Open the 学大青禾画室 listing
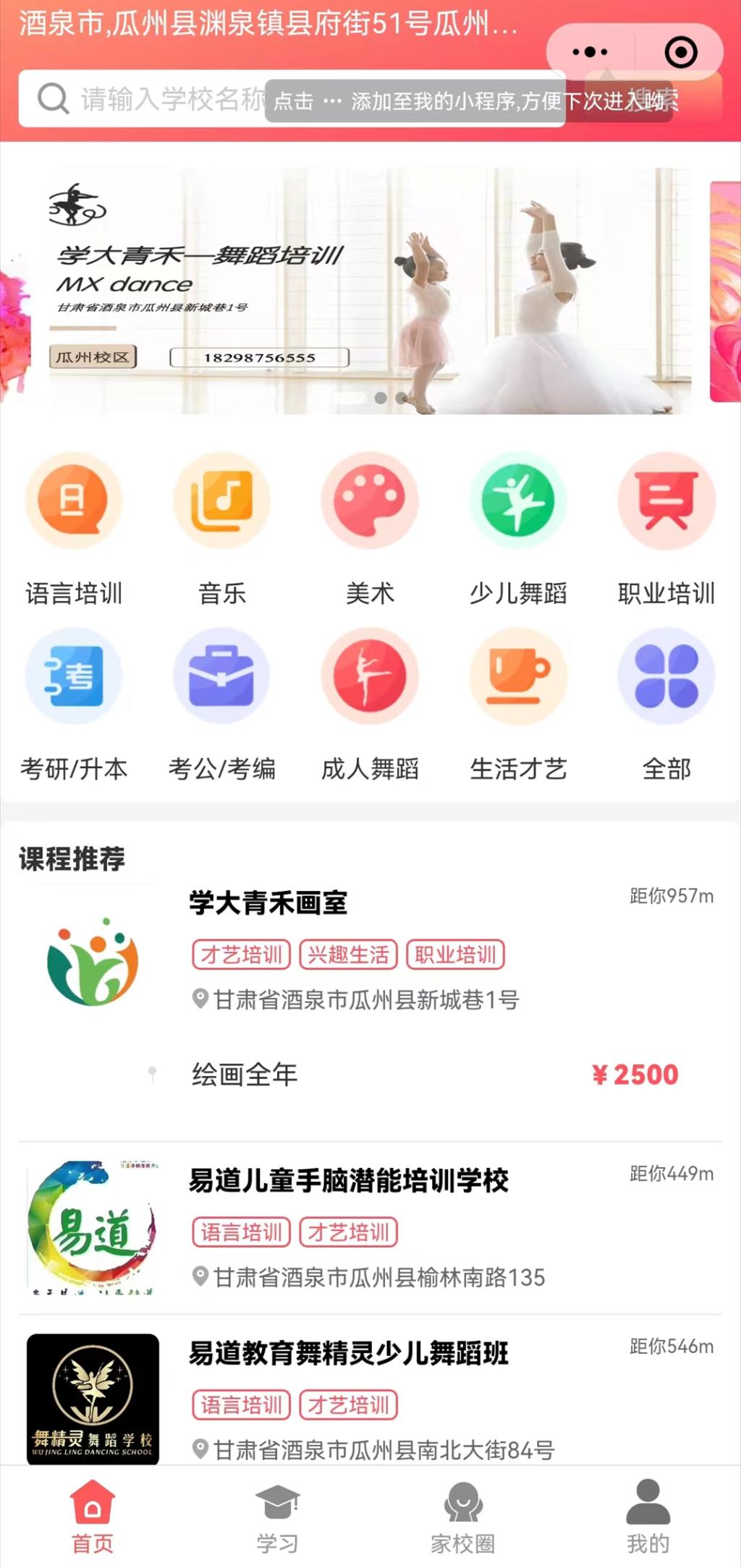Screen dimensions: 741x1568 pos(268,903)
